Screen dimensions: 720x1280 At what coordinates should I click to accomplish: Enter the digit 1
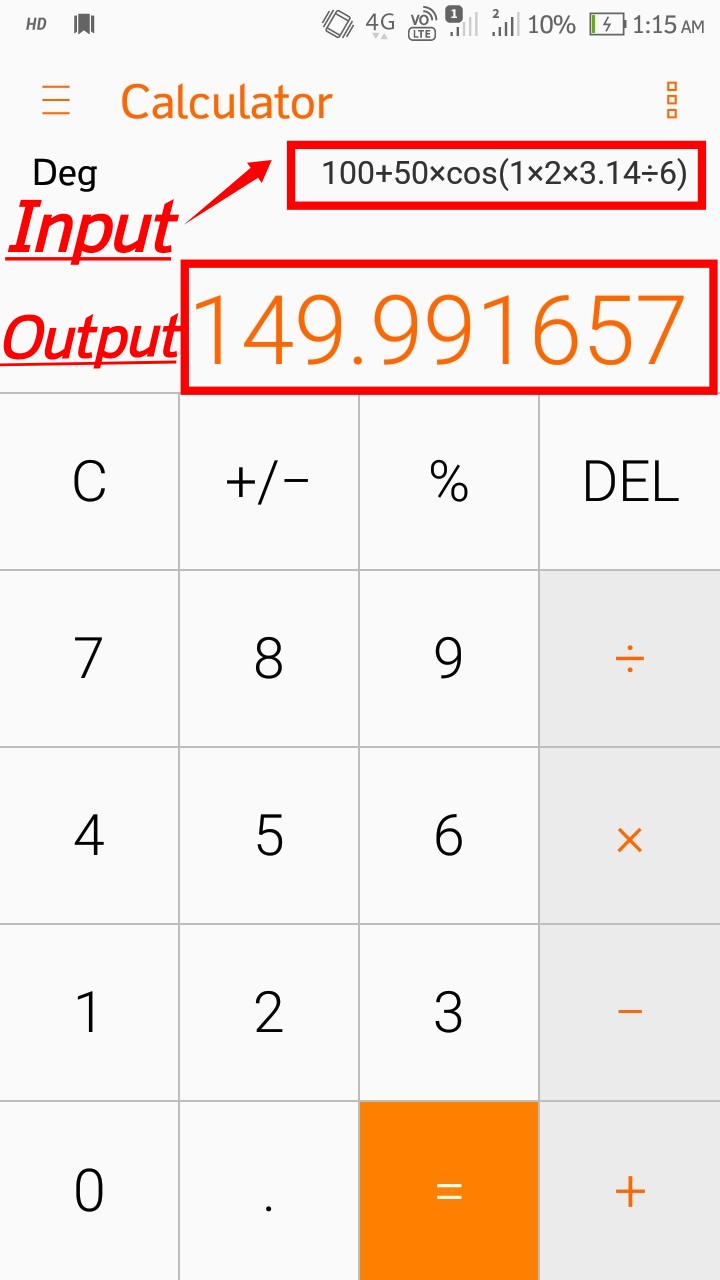(x=89, y=1013)
